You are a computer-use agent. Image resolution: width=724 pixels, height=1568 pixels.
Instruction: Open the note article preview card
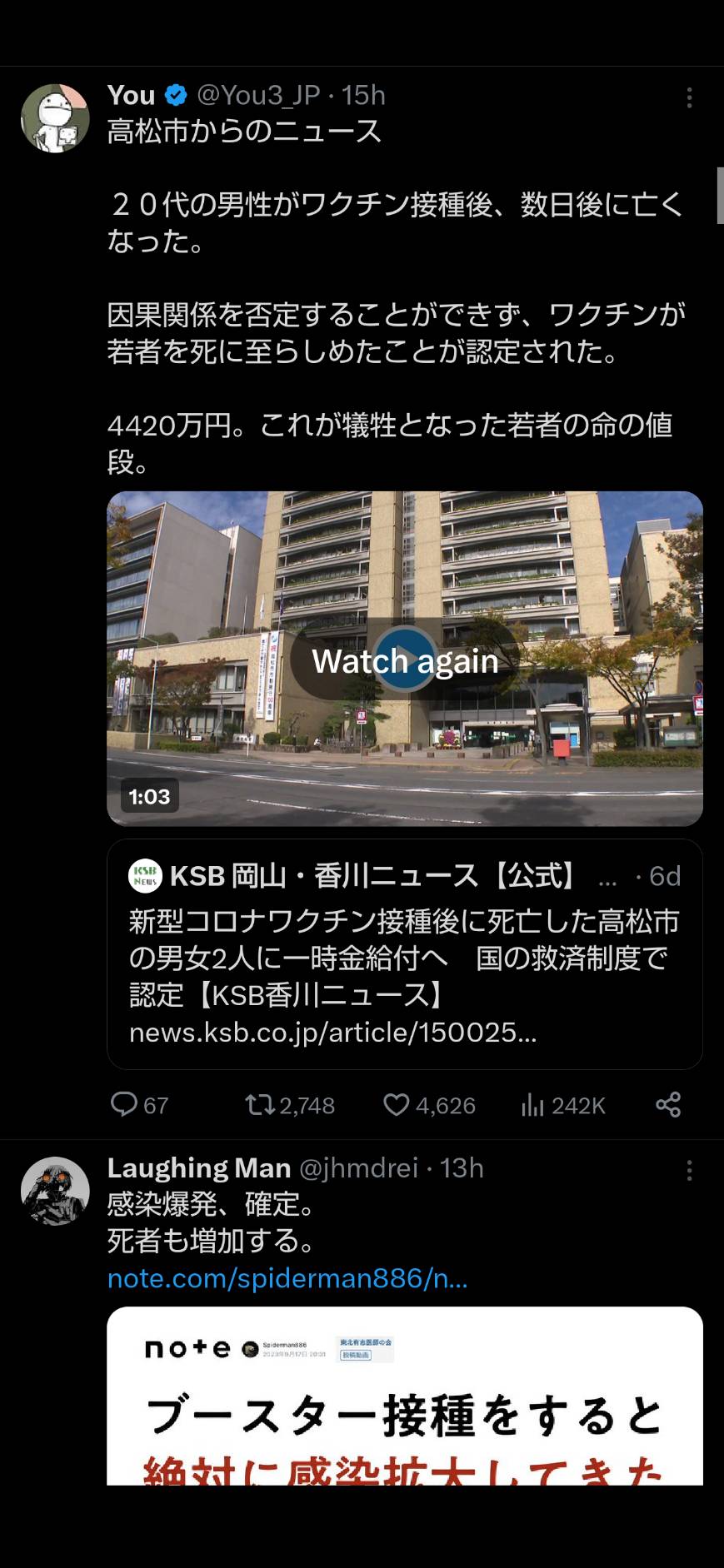coord(405,1396)
